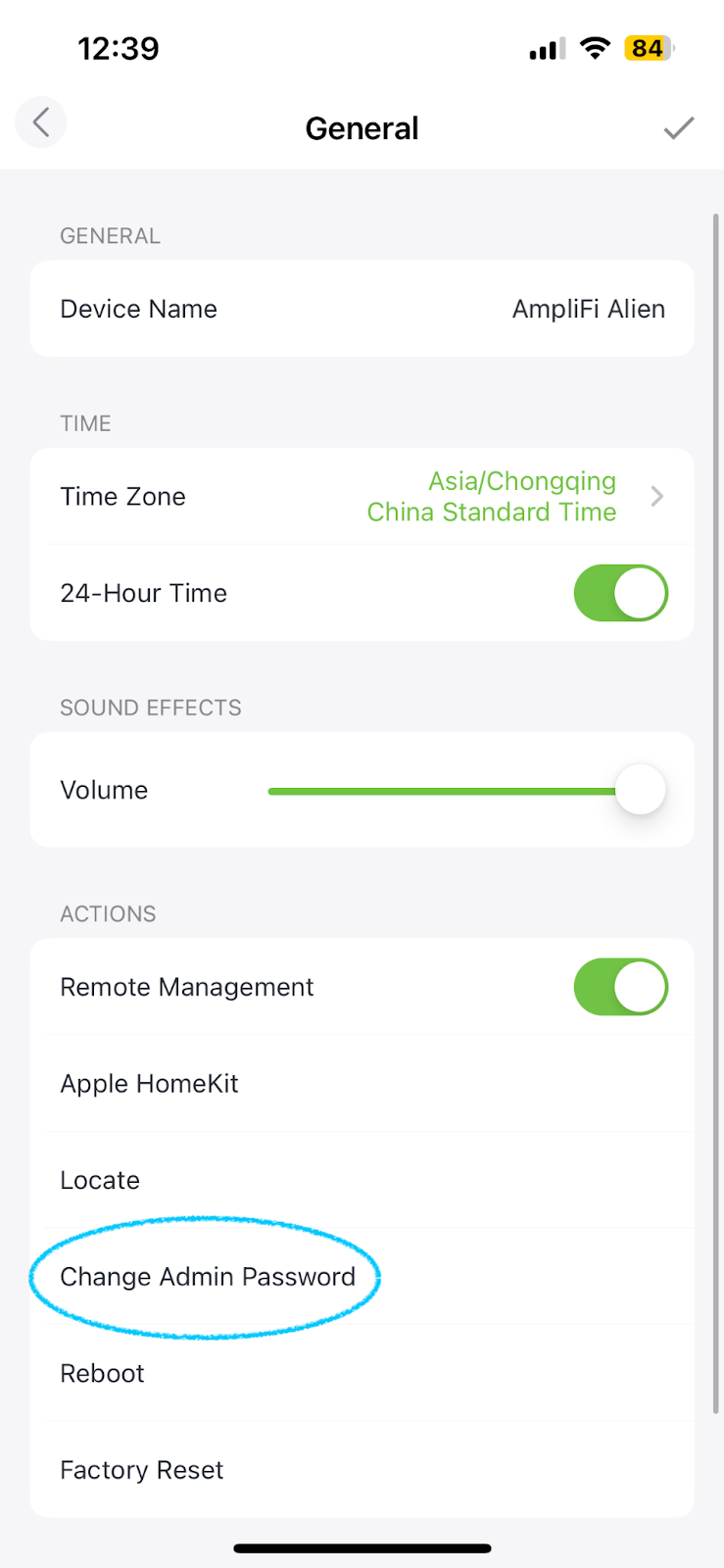Confirm changes with the checkmark icon
This screenshot has height=1568, width=724.
pyautogui.click(x=679, y=127)
